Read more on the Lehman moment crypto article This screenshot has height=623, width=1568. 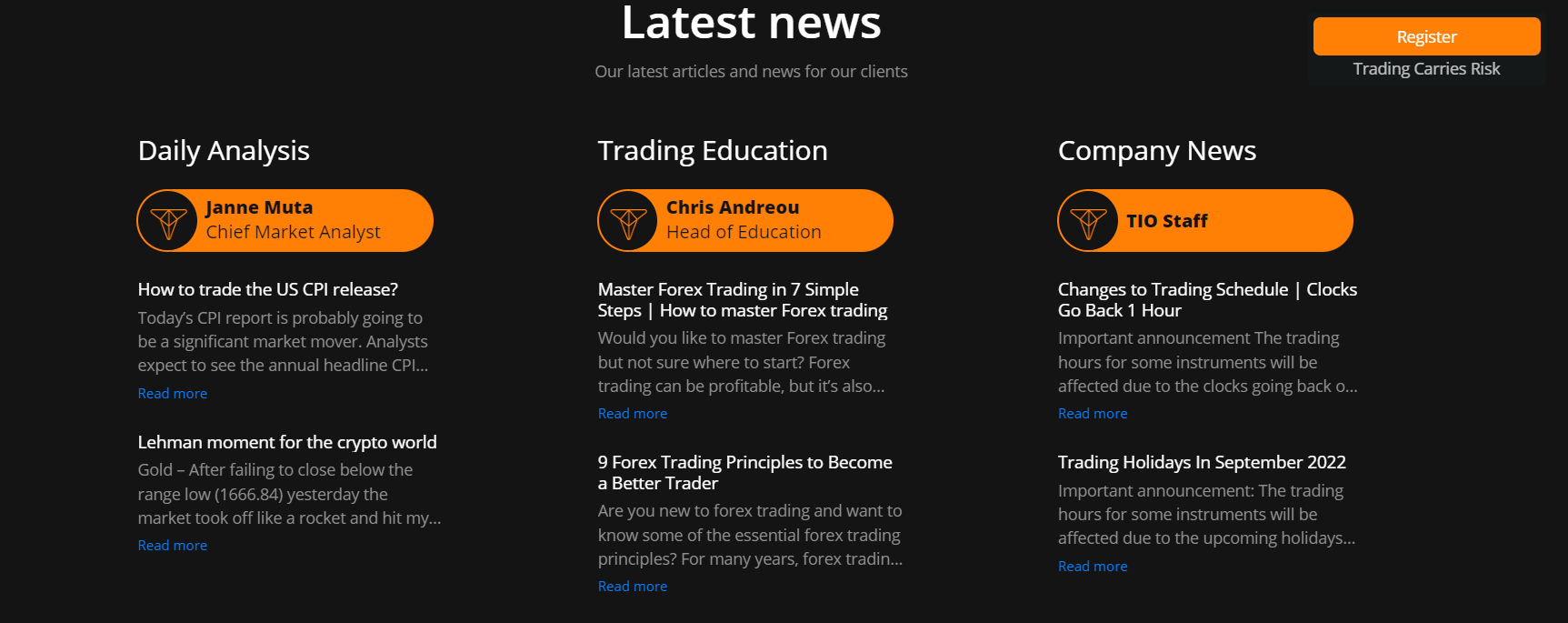[x=173, y=546]
